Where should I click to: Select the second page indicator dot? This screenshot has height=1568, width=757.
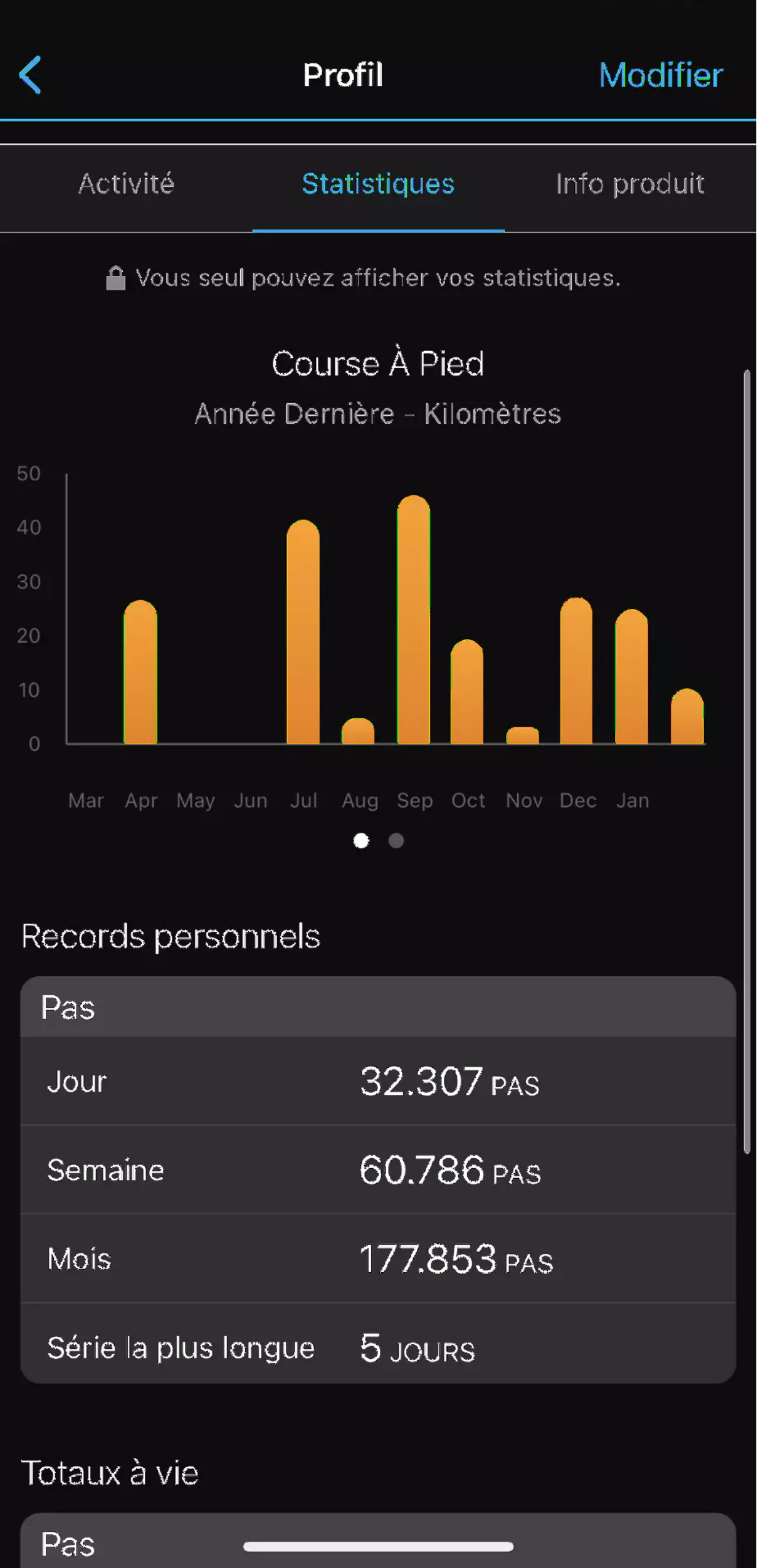point(397,840)
